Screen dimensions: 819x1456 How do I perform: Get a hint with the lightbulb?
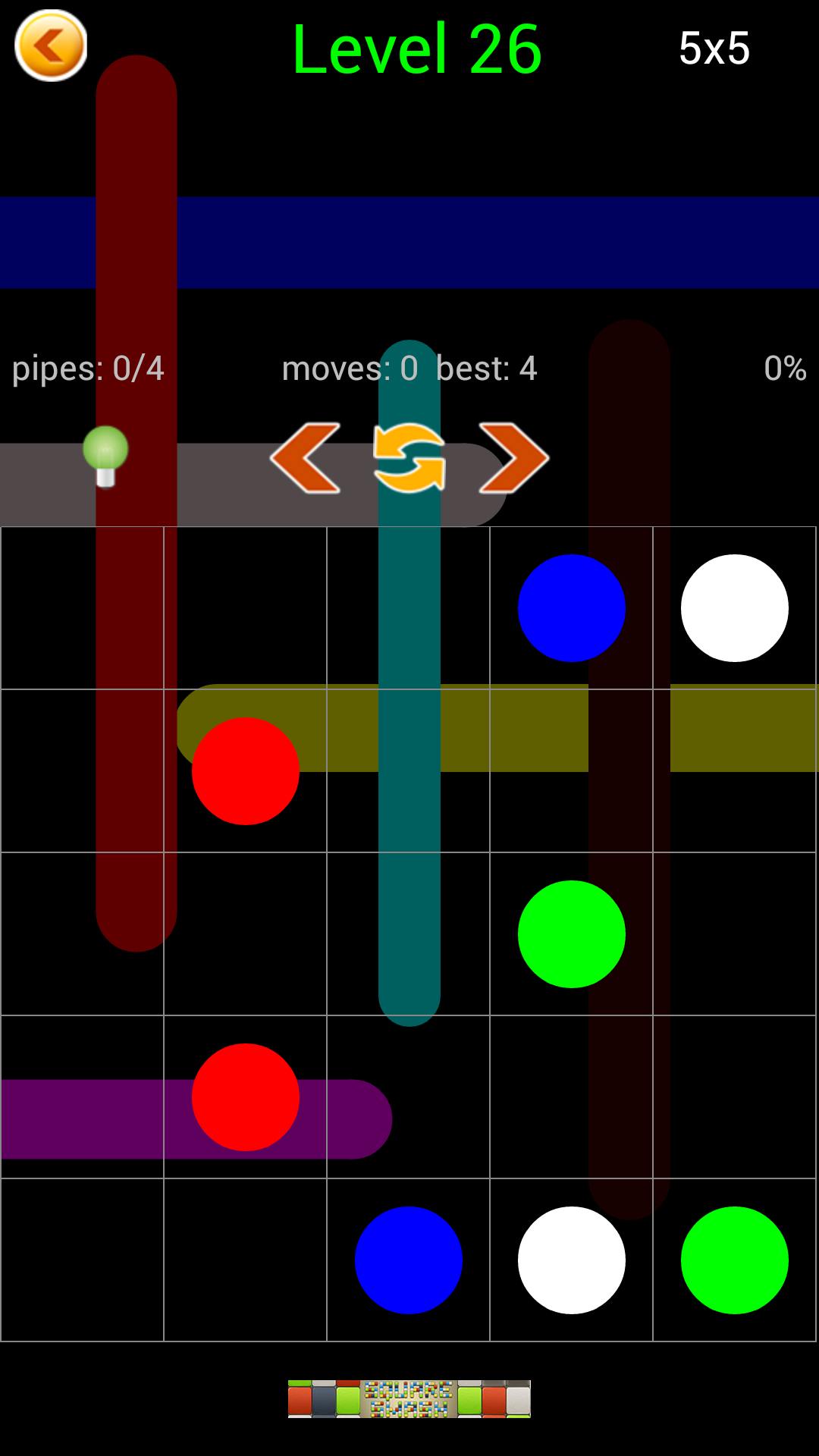click(105, 457)
